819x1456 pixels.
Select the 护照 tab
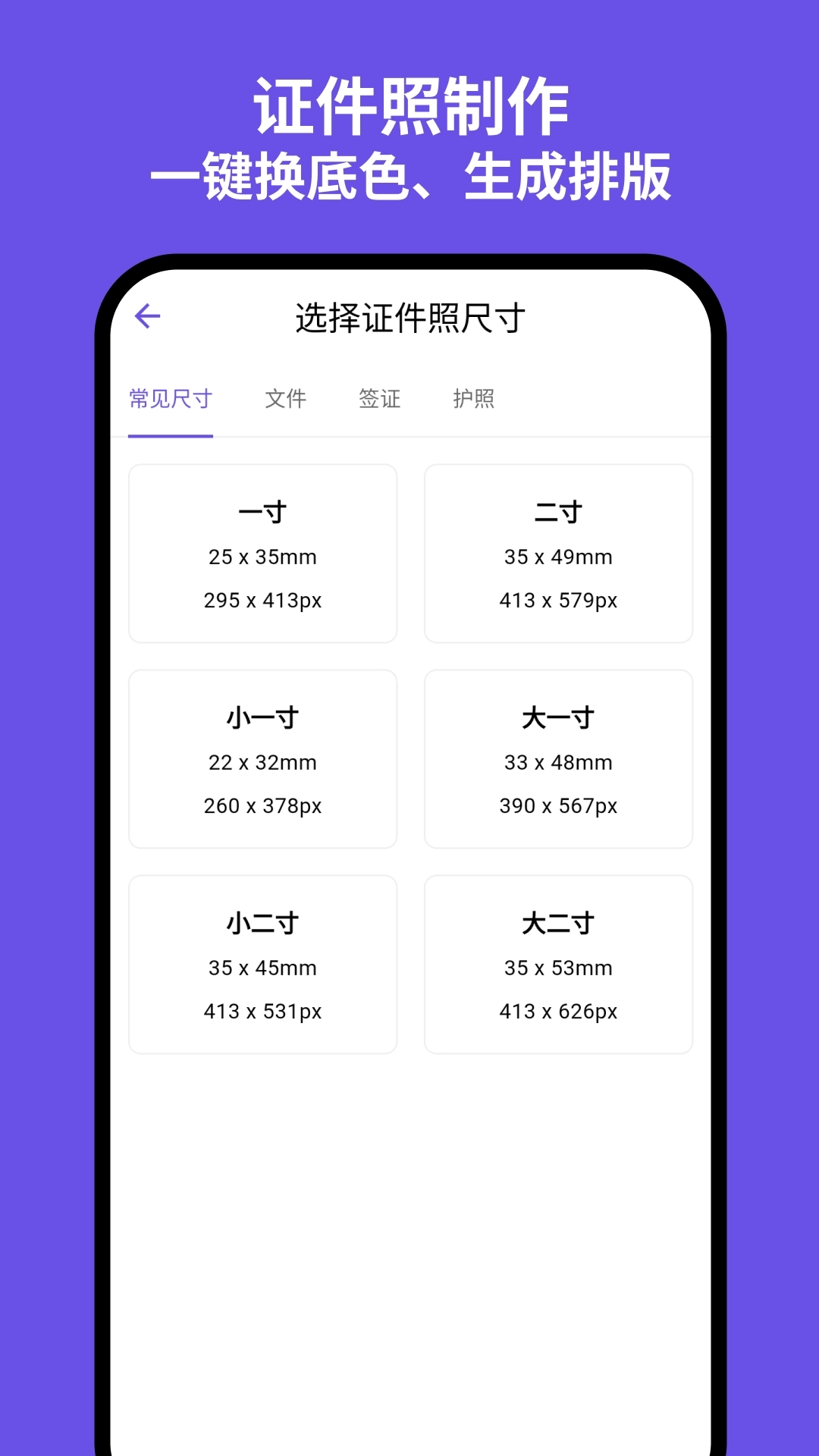[x=474, y=399]
